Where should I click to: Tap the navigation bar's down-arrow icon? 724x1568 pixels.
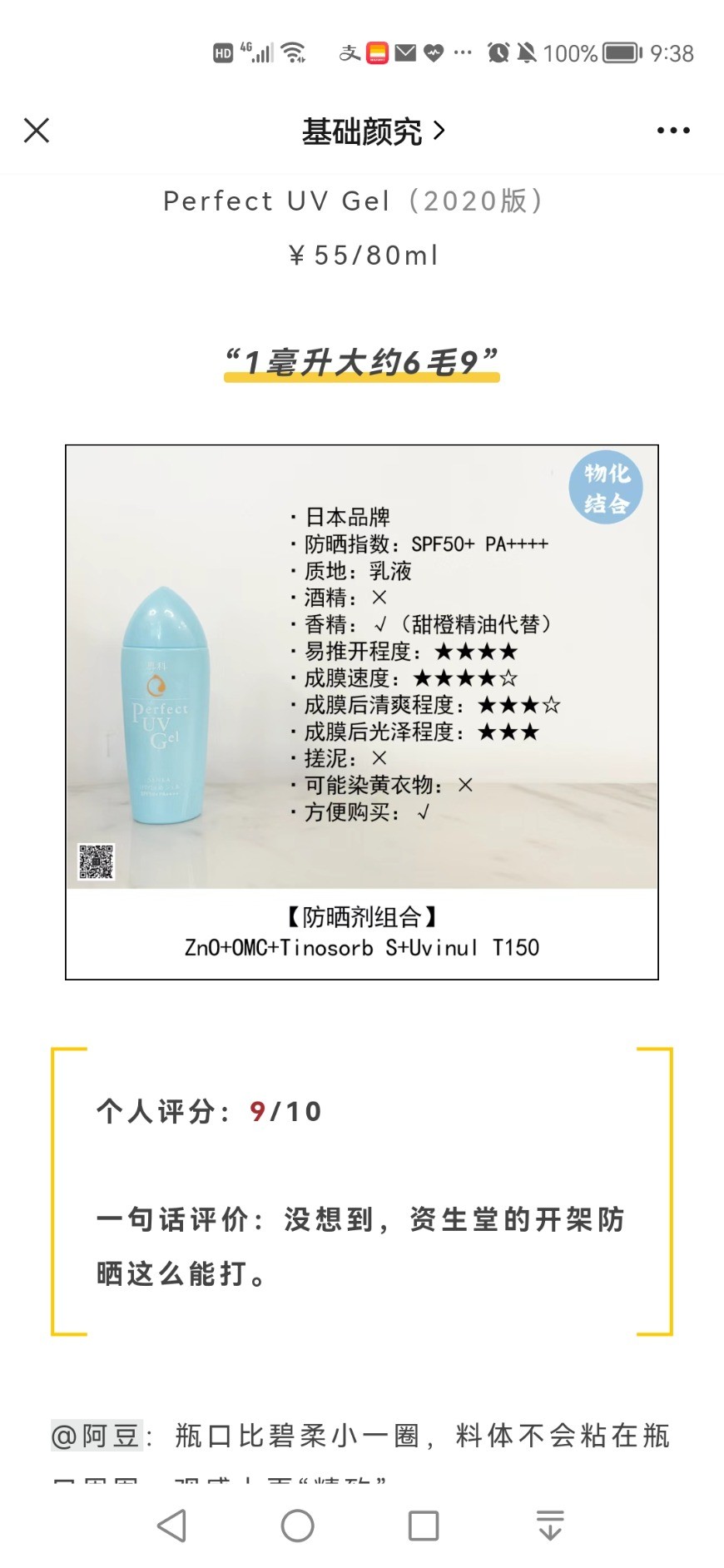click(550, 1526)
